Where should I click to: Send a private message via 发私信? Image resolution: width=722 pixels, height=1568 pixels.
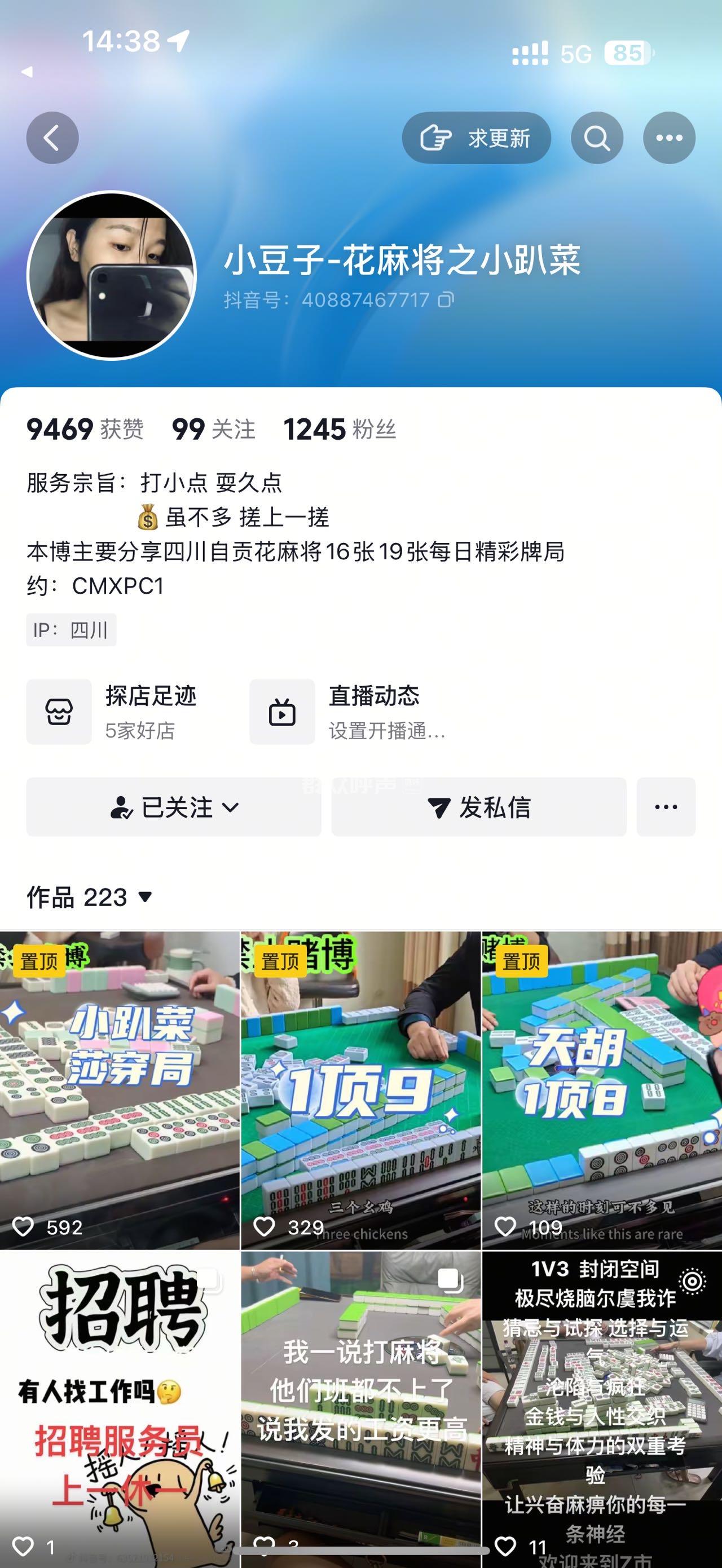tap(478, 807)
